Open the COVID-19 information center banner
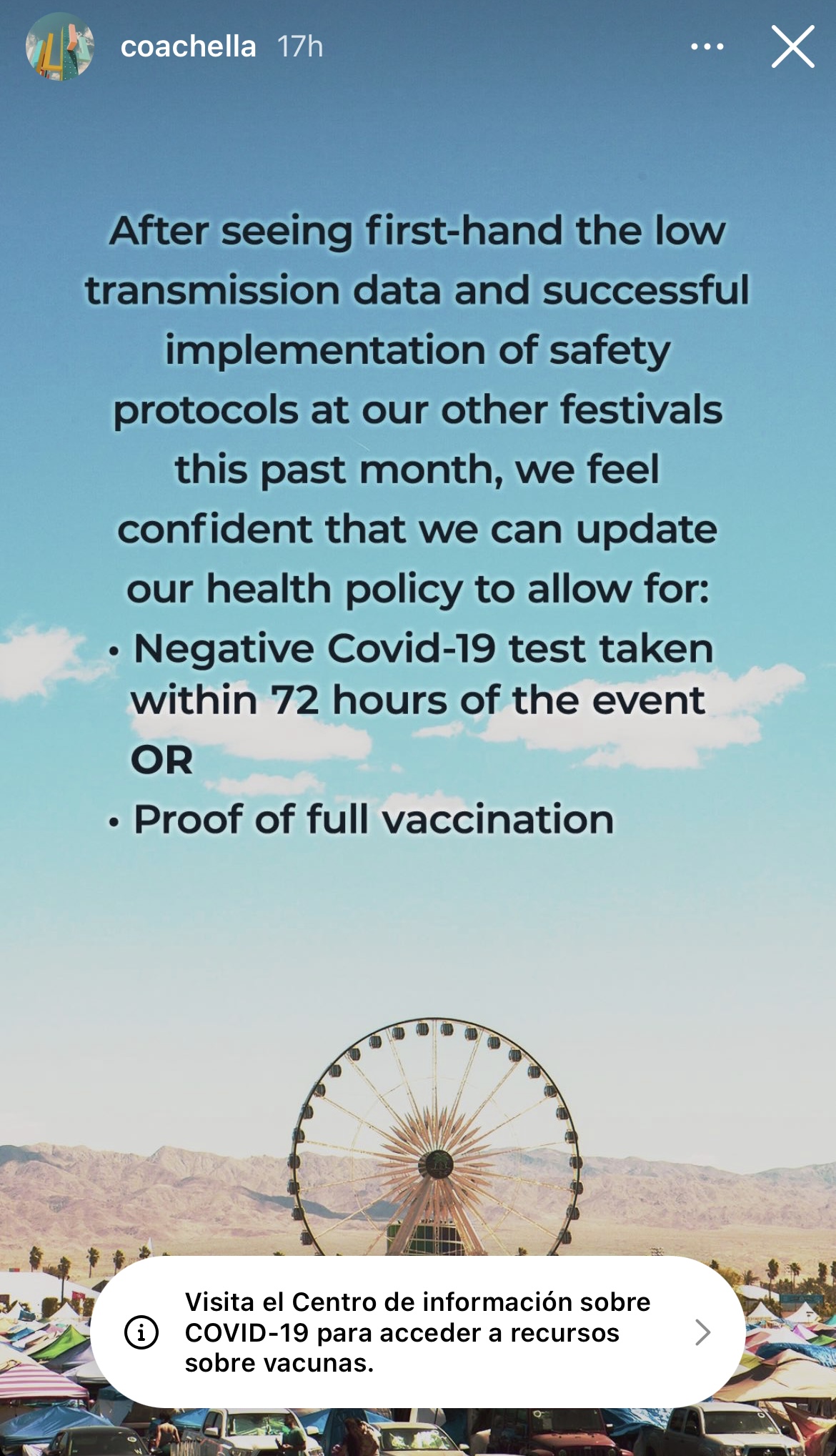836x1456 pixels. click(418, 1332)
